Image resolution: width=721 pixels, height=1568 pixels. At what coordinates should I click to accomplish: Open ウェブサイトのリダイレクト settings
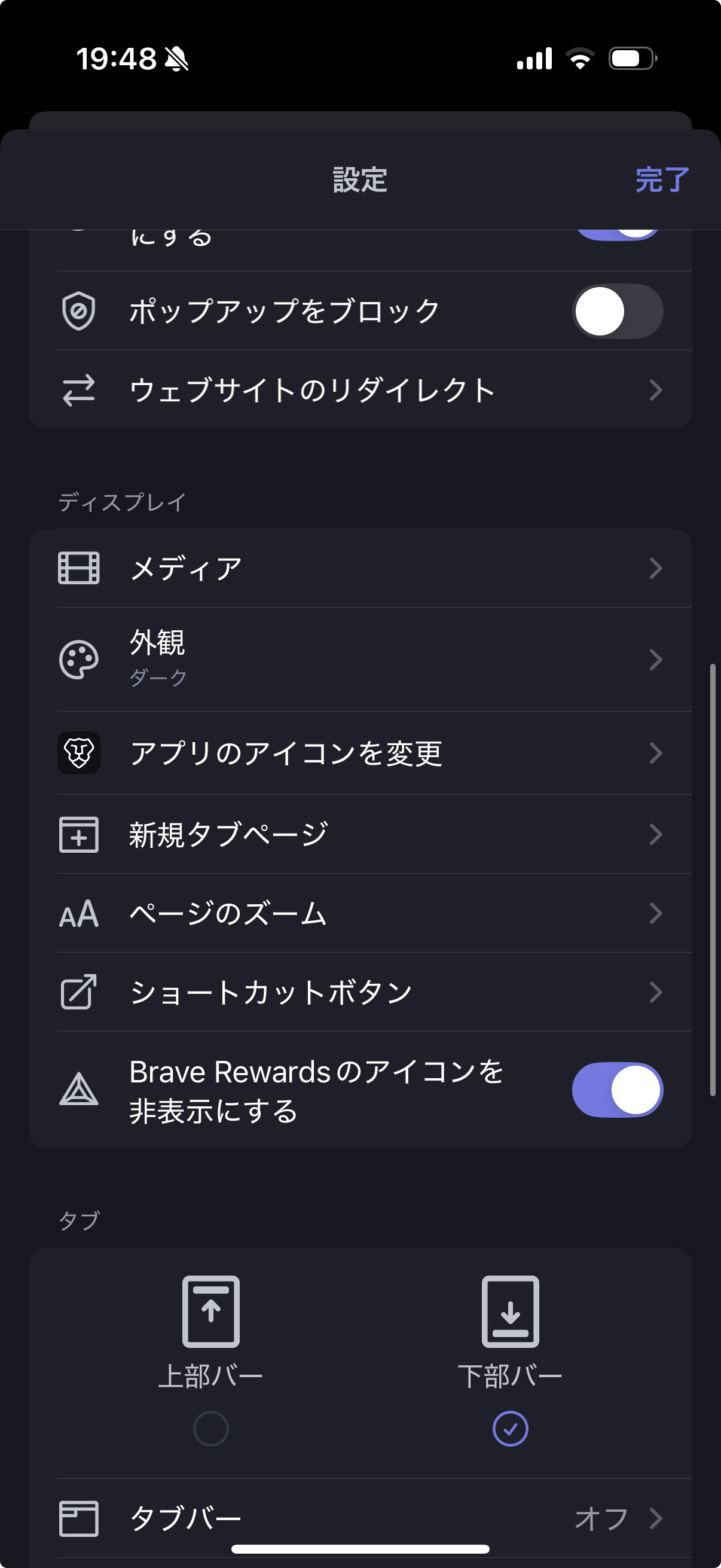pyautogui.click(x=360, y=390)
